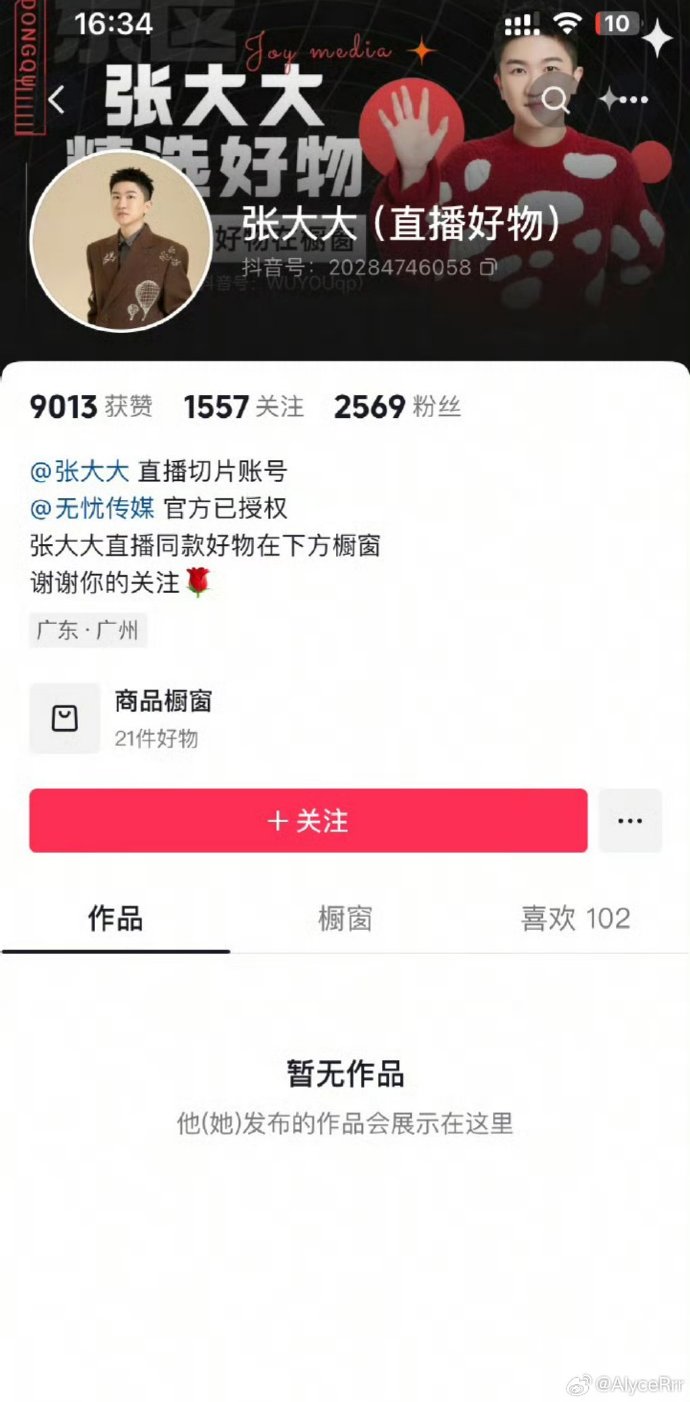Open more options beside the follow button
This screenshot has height=1402, width=690.
(x=630, y=821)
